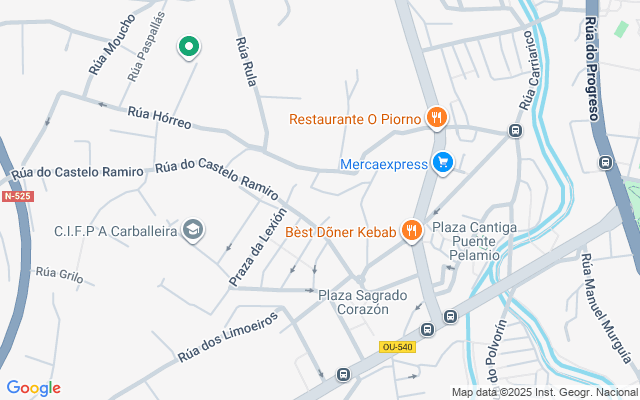Screen dimensions: 640x400
Task: Open the Google logo link
Action: pyautogui.click(x=33, y=388)
